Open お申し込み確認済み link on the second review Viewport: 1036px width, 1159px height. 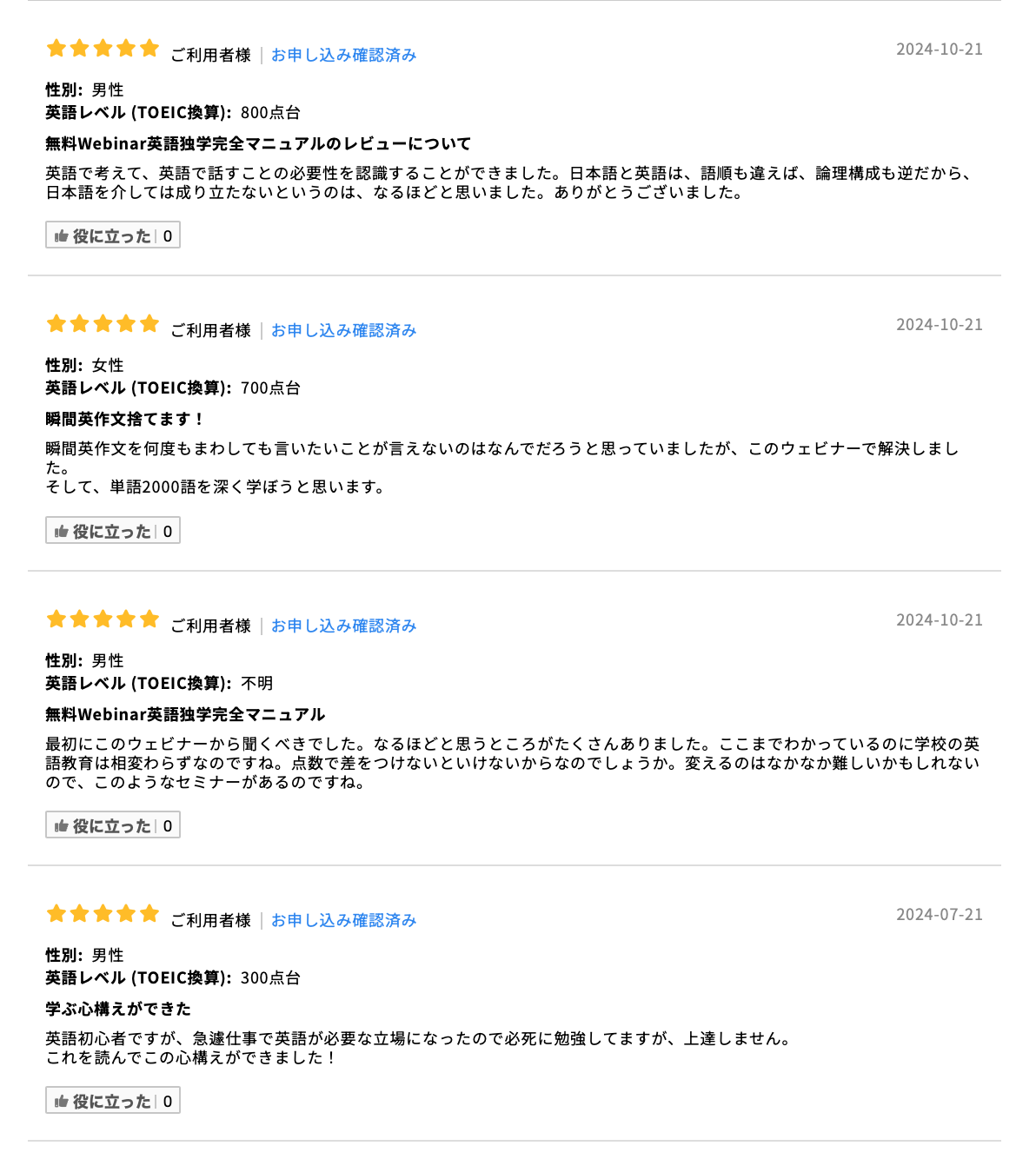pyautogui.click(x=343, y=330)
